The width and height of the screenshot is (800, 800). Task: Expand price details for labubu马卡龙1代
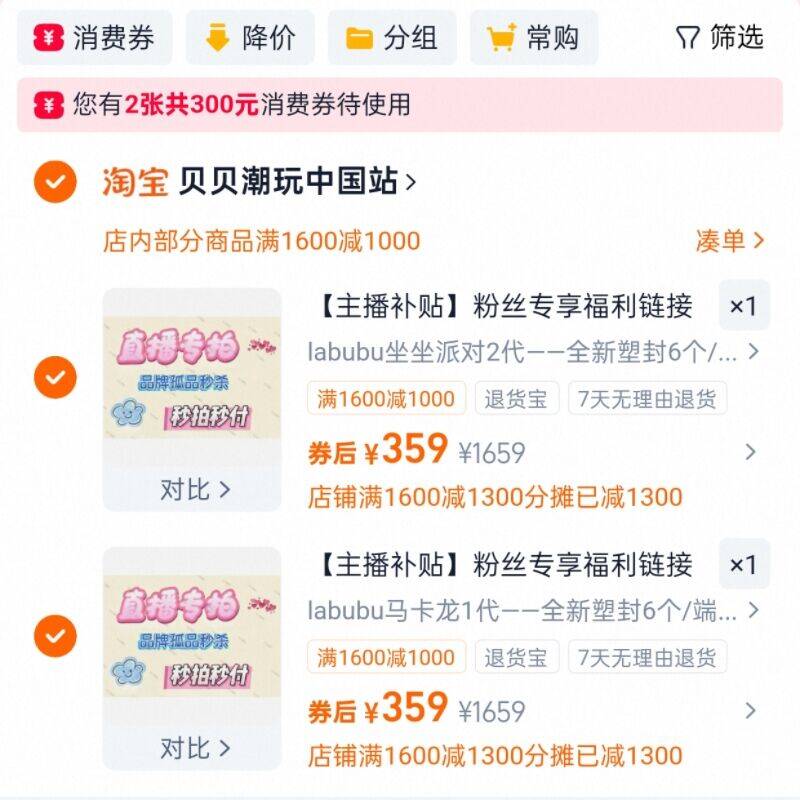pyautogui.click(x=750, y=710)
